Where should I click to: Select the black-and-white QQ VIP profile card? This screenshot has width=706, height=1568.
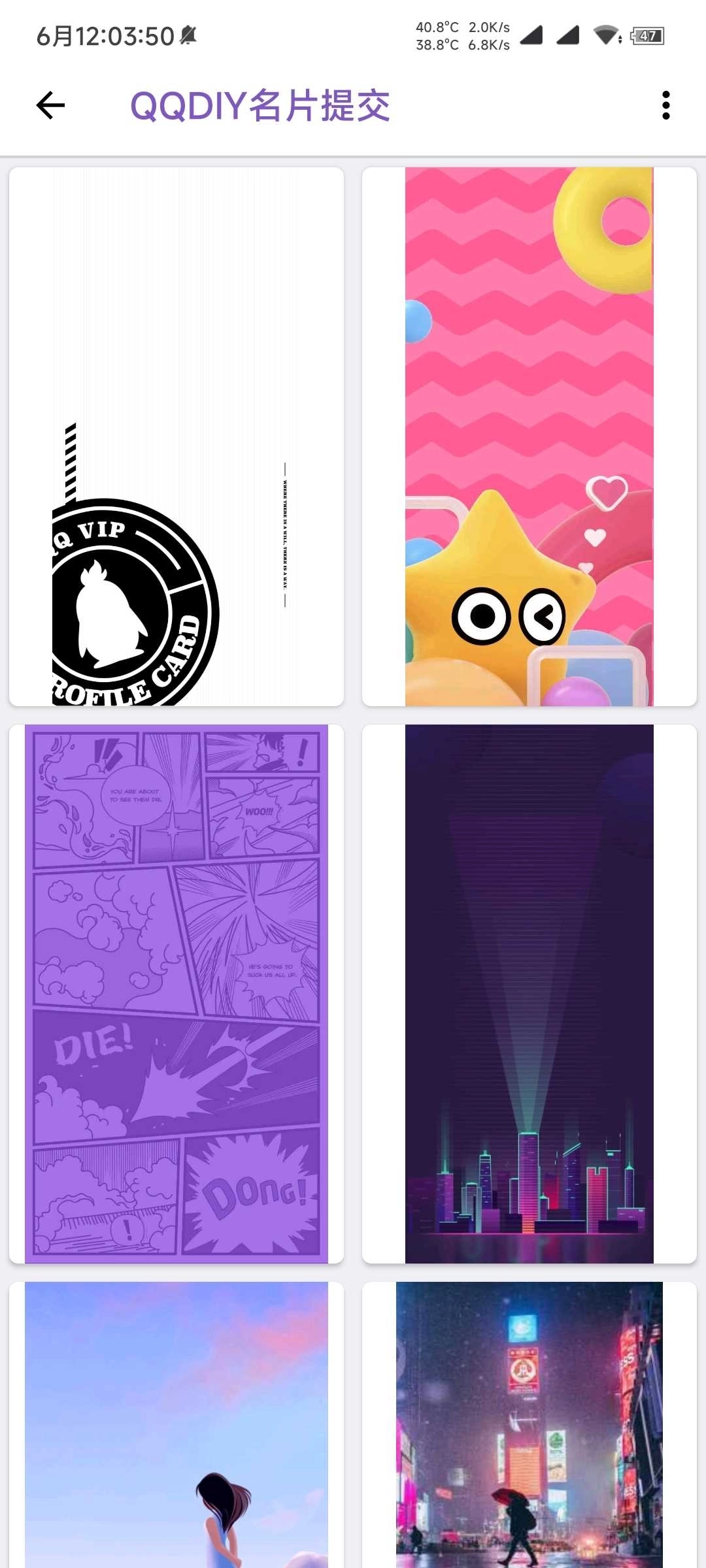(x=176, y=436)
